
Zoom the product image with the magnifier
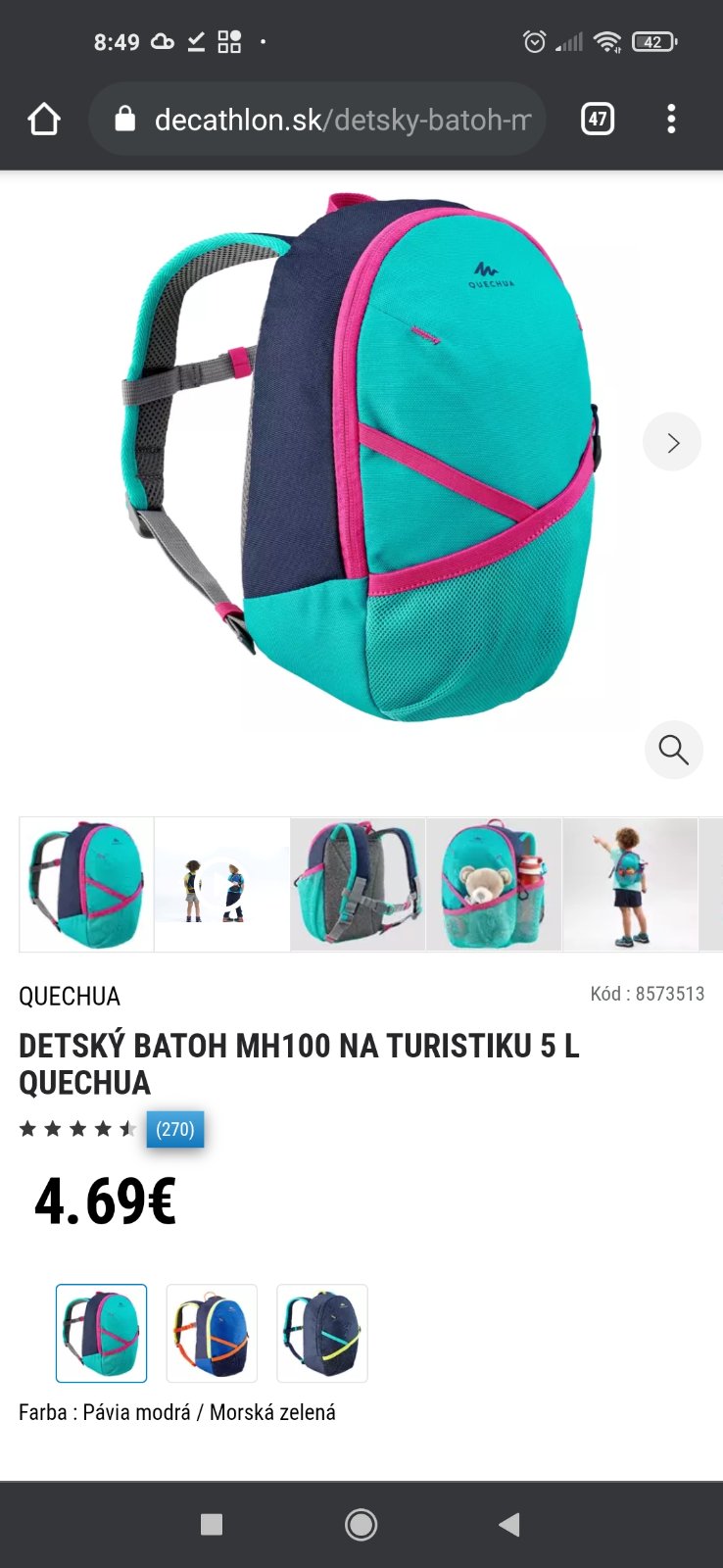point(673,750)
